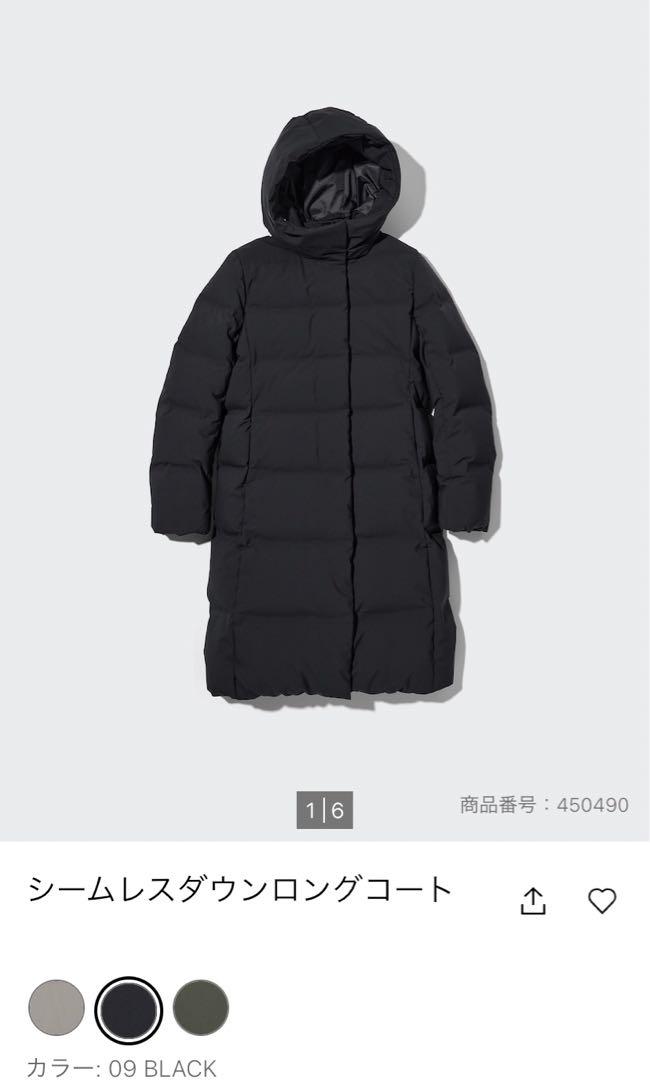
Task: Choose the black color swatch
Action: [128, 1010]
